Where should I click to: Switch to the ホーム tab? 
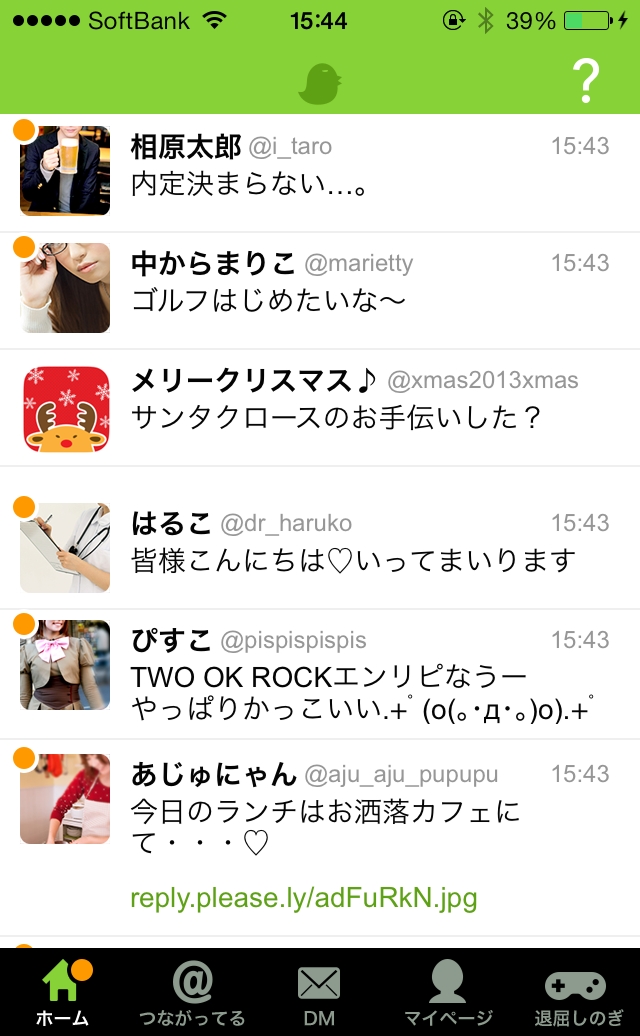[x=62, y=992]
